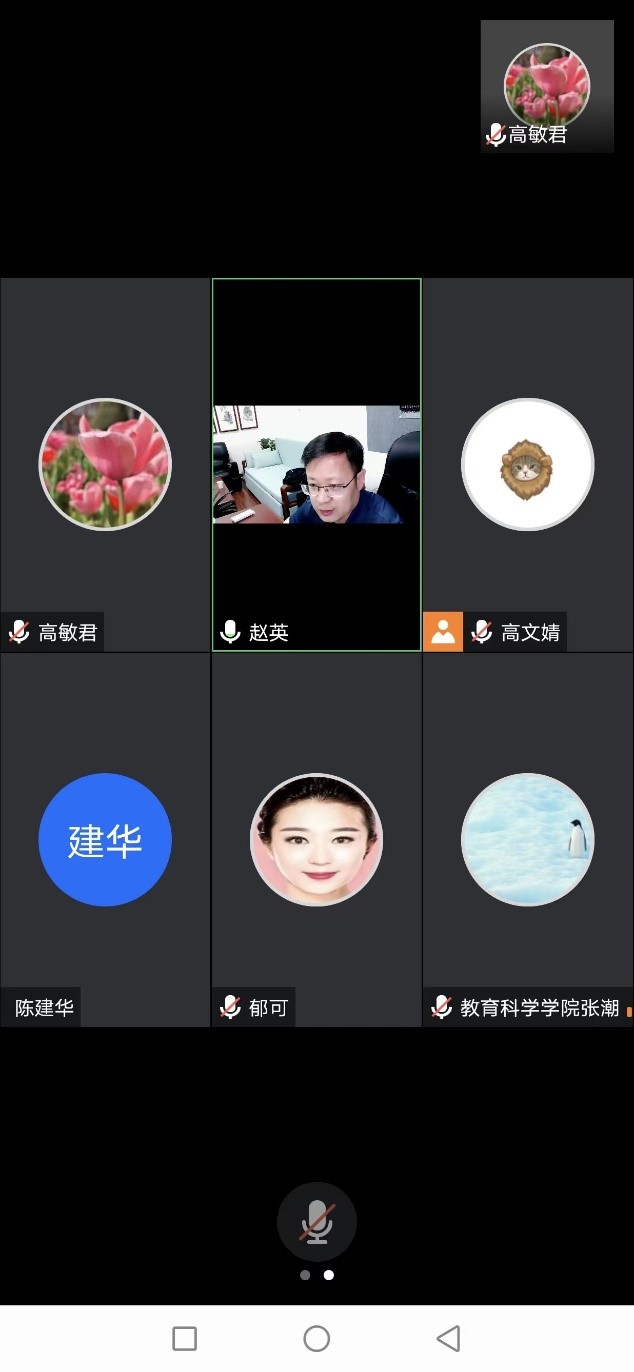This screenshot has height=1372, width=634.
Task: Select 高文婧's participant tile
Action: 527,464
